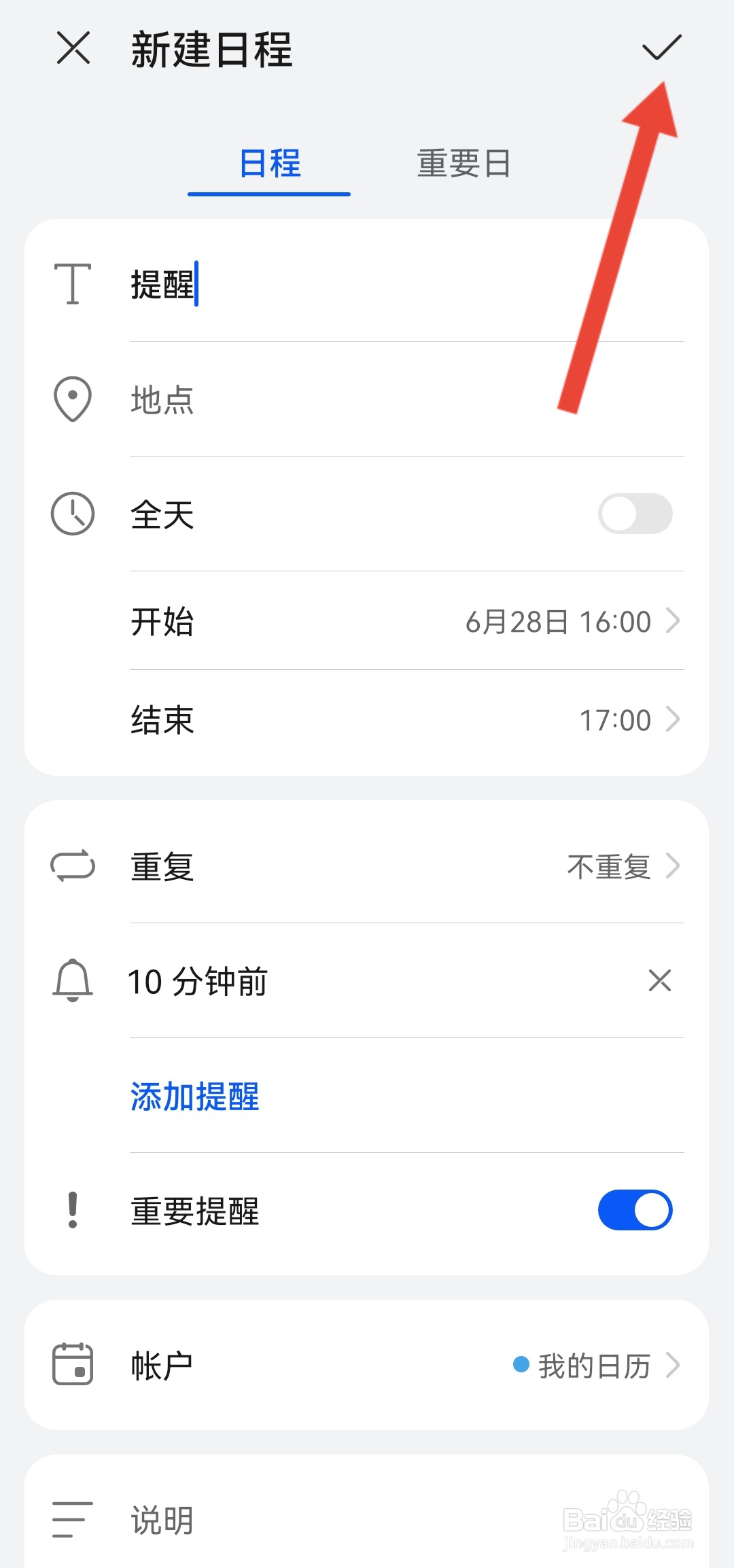The width and height of the screenshot is (734, 1568).
Task: Confirm and save with the checkmark
Action: coord(661,47)
